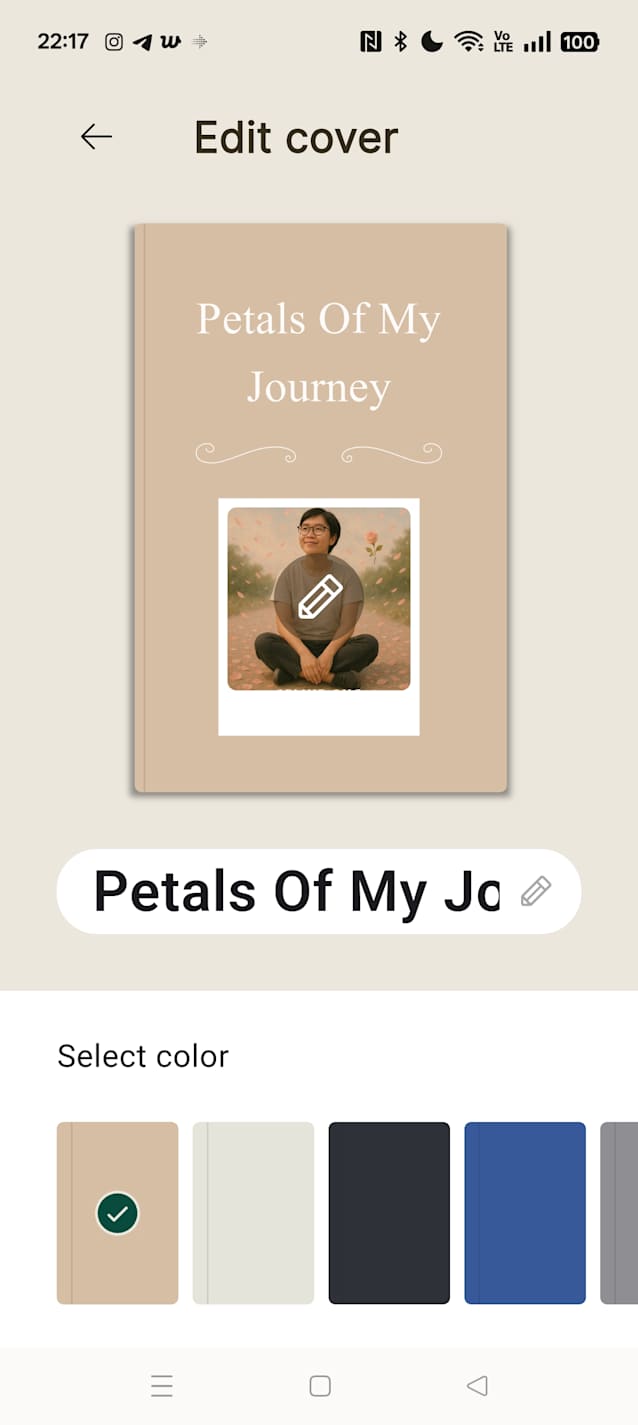Go to the system home screen
638x1425 pixels.
point(320,1386)
